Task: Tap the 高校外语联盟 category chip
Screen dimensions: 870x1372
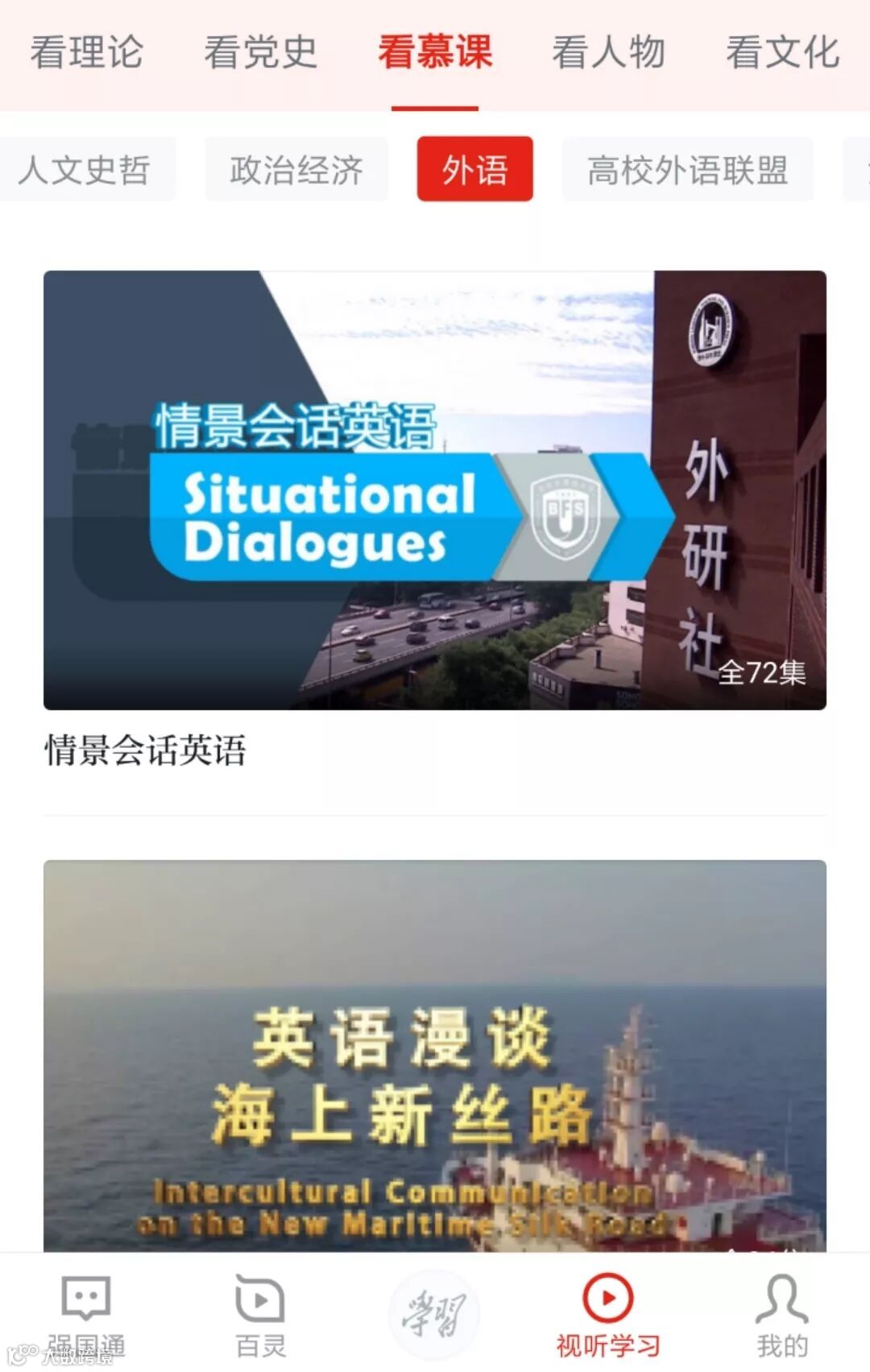Action: point(687,169)
